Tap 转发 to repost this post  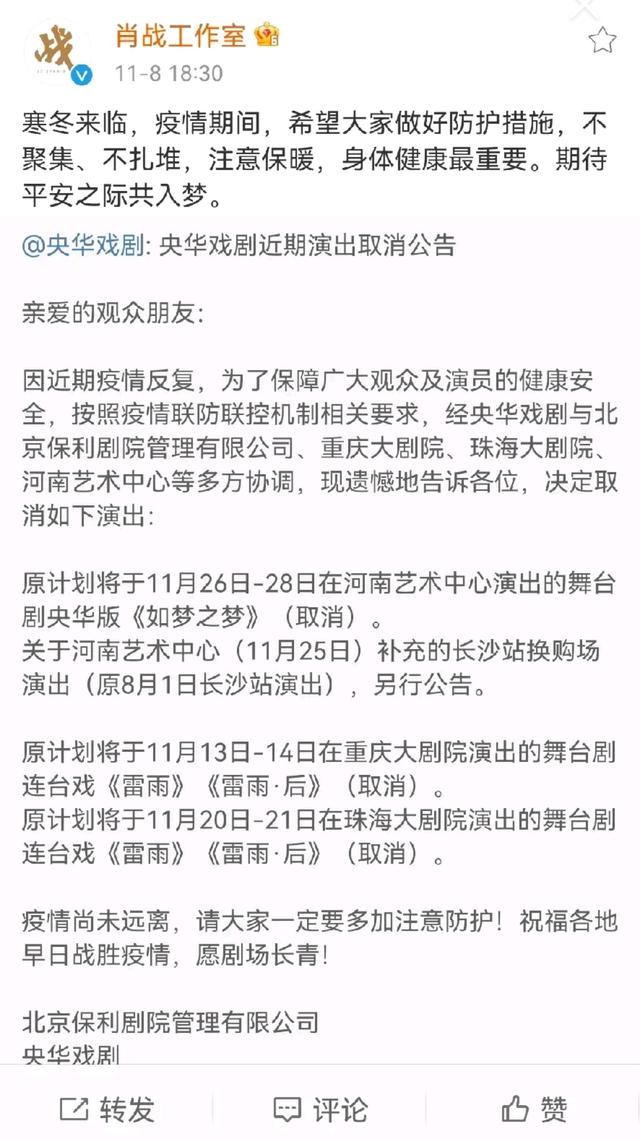107,1108
